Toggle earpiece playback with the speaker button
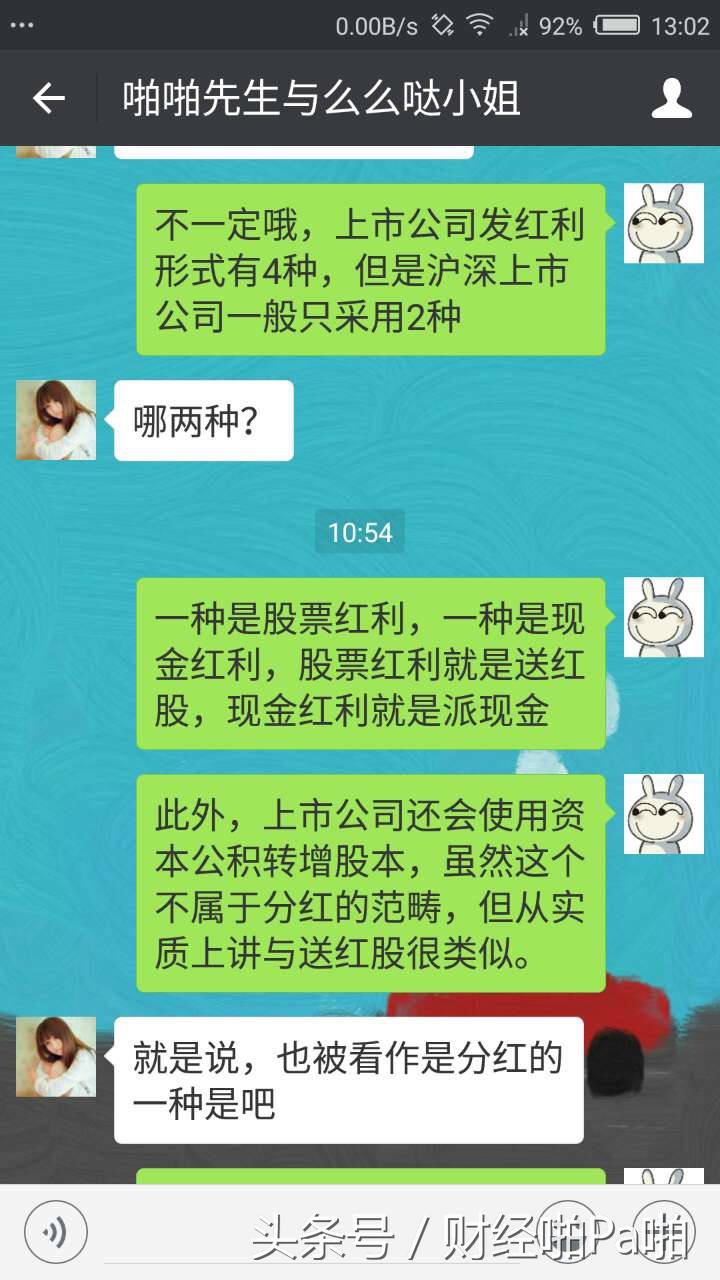720x1280 pixels. point(55,1232)
